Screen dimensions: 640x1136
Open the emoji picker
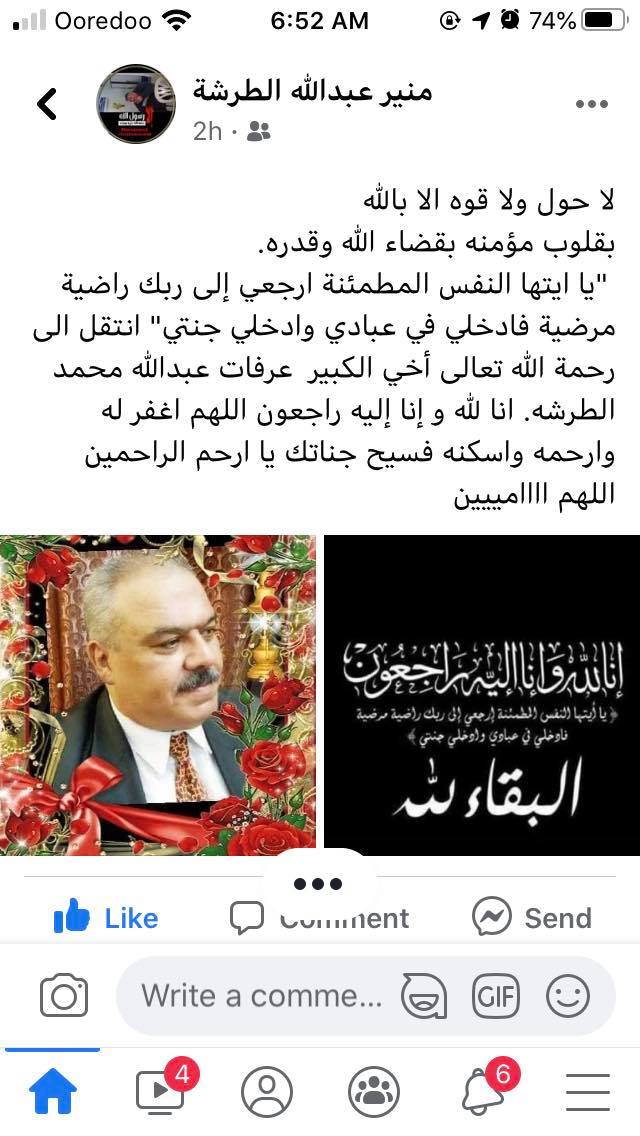568,996
